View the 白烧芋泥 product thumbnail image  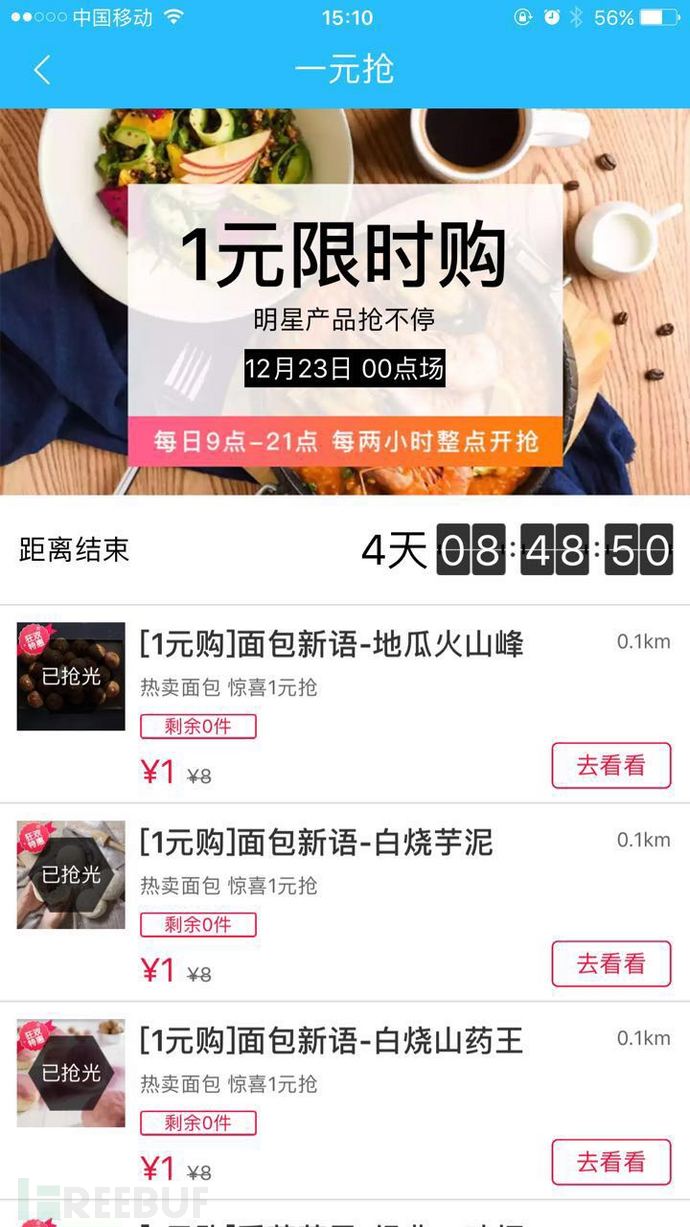[71, 875]
